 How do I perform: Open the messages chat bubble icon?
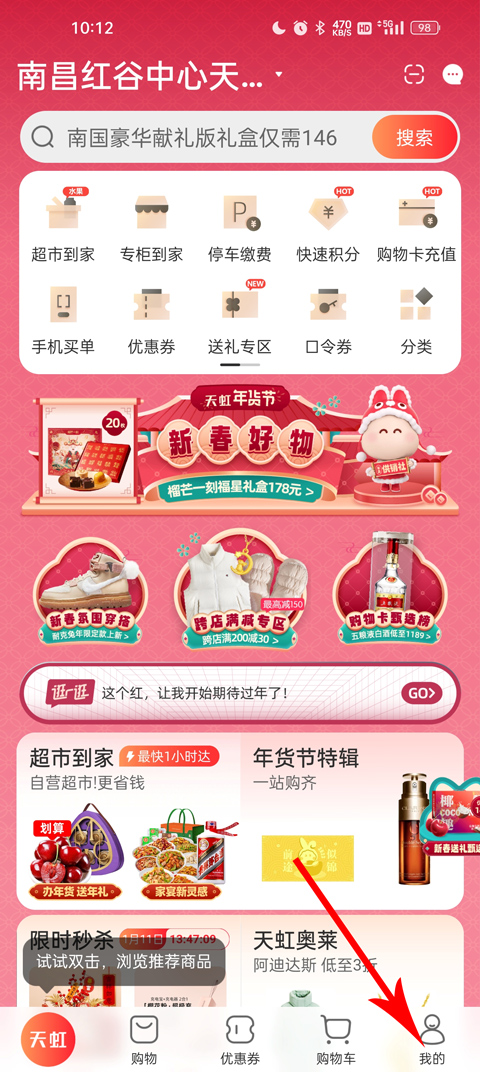point(453,75)
